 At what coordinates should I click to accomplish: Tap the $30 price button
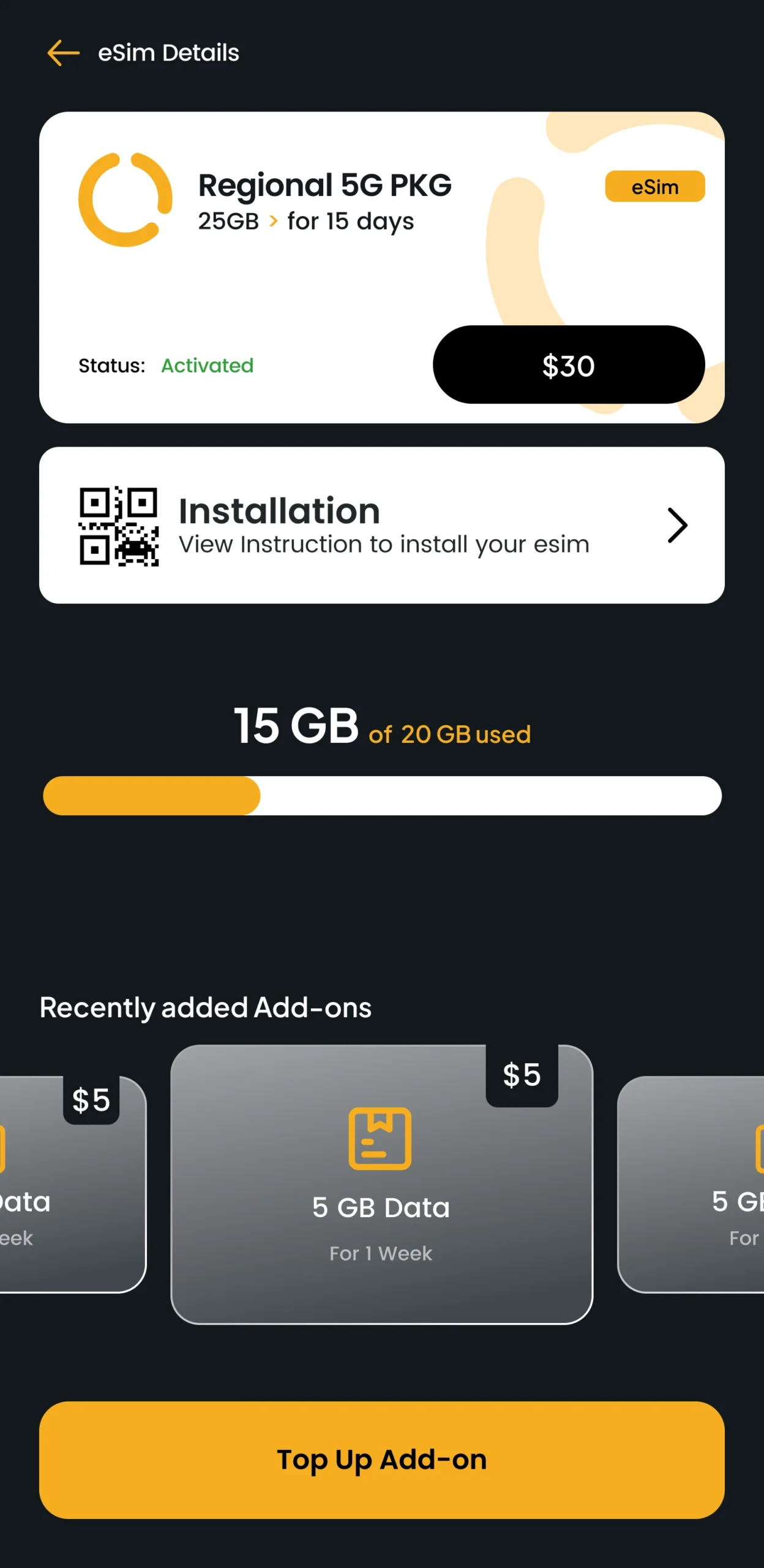click(568, 365)
